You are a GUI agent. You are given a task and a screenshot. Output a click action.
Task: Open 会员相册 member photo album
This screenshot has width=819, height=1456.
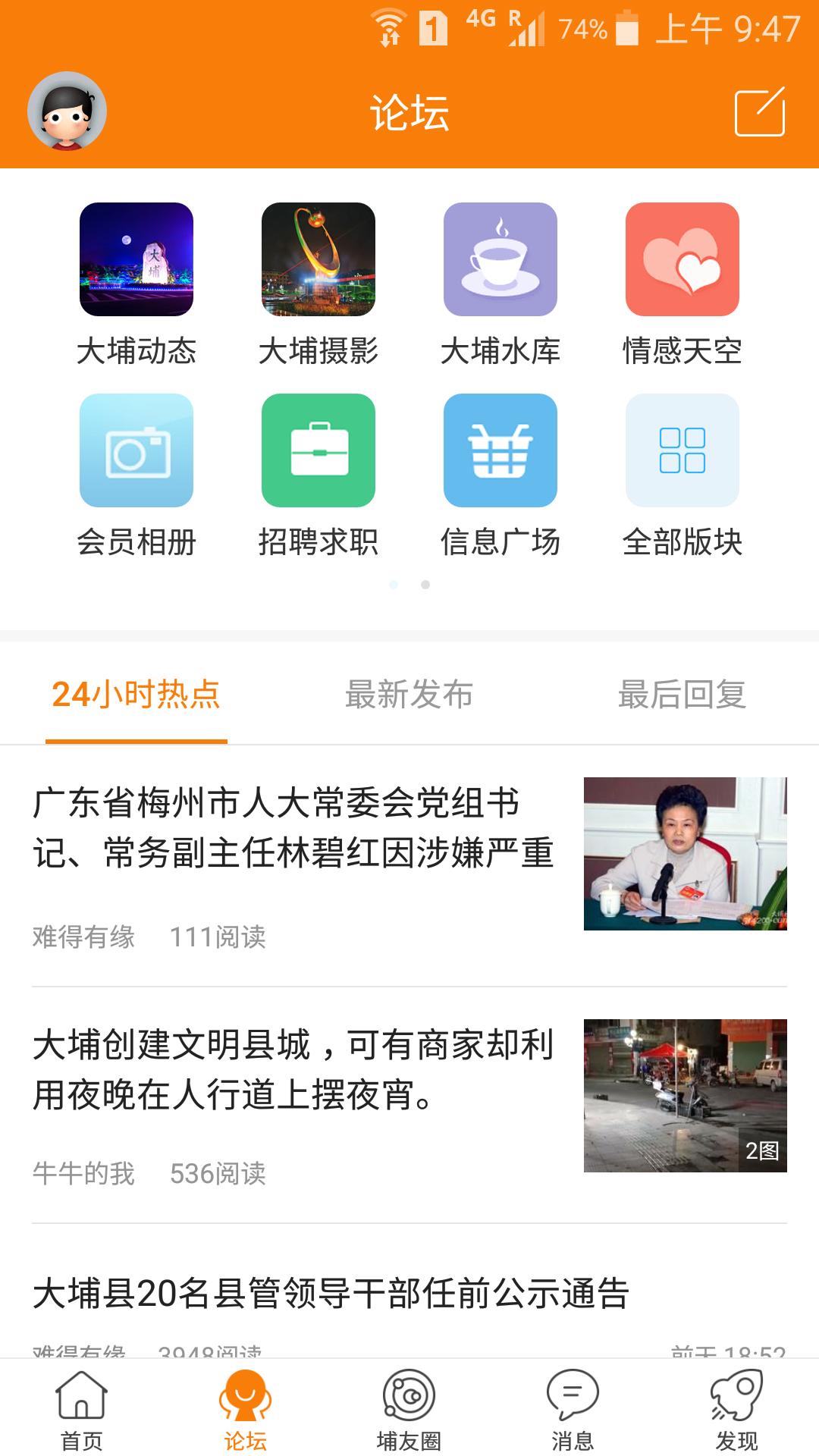(136, 450)
